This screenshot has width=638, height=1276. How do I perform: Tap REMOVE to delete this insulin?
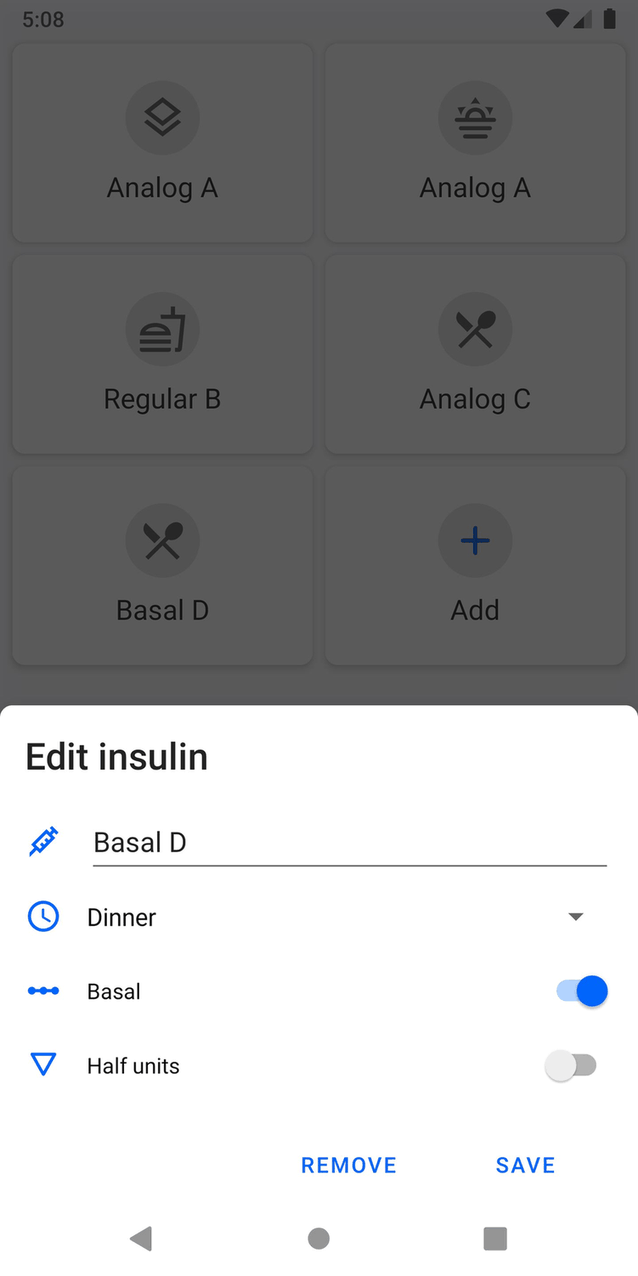[349, 1165]
